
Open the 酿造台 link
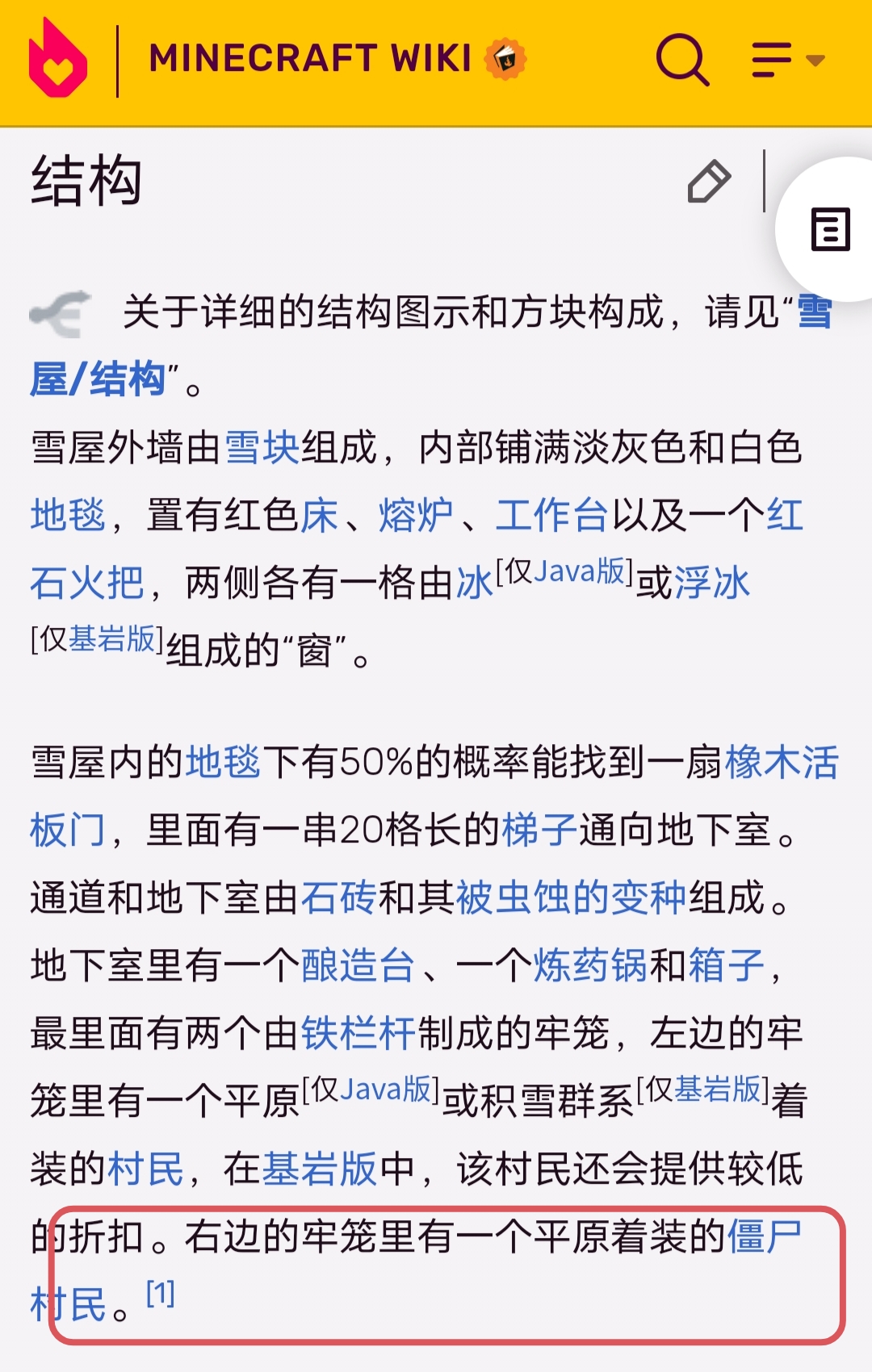(355, 964)
